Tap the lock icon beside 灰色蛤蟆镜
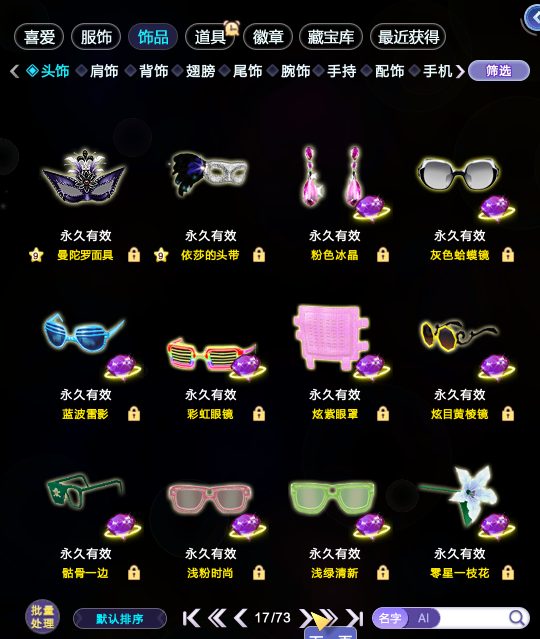The image size is (540, 639). pos(507,255)
